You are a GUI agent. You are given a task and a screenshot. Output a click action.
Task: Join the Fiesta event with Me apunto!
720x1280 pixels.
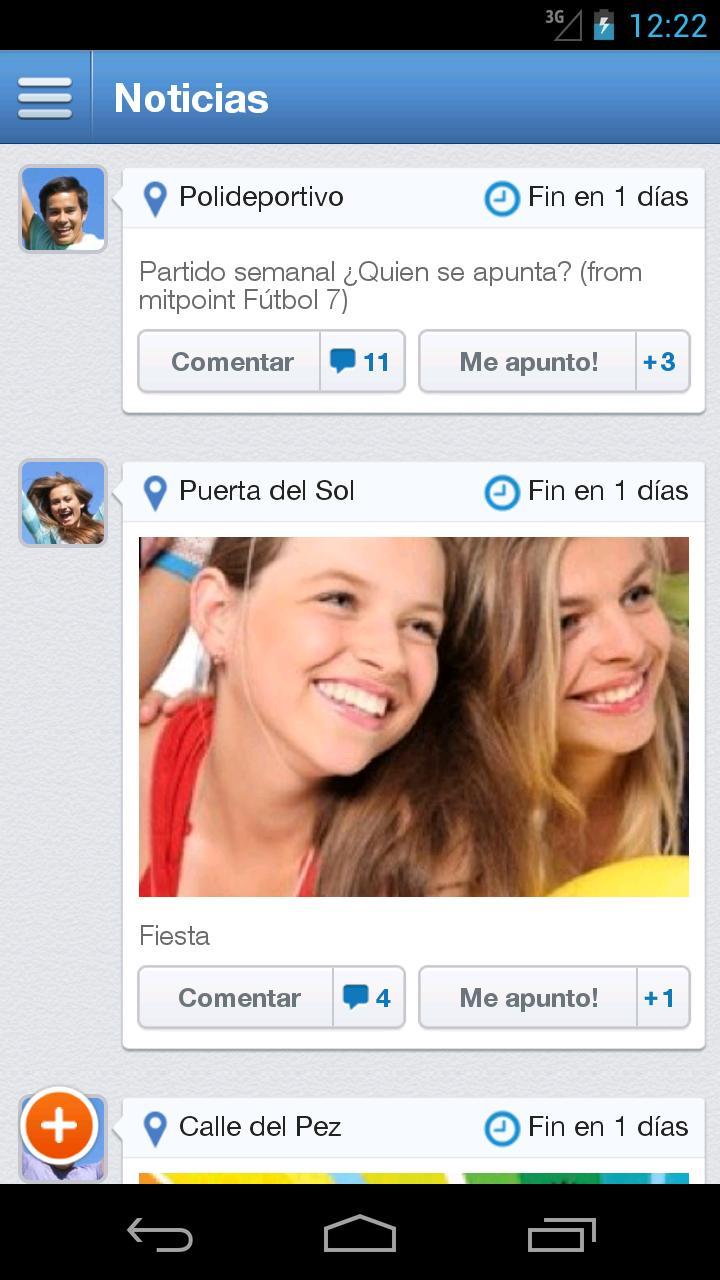[528, 998]
